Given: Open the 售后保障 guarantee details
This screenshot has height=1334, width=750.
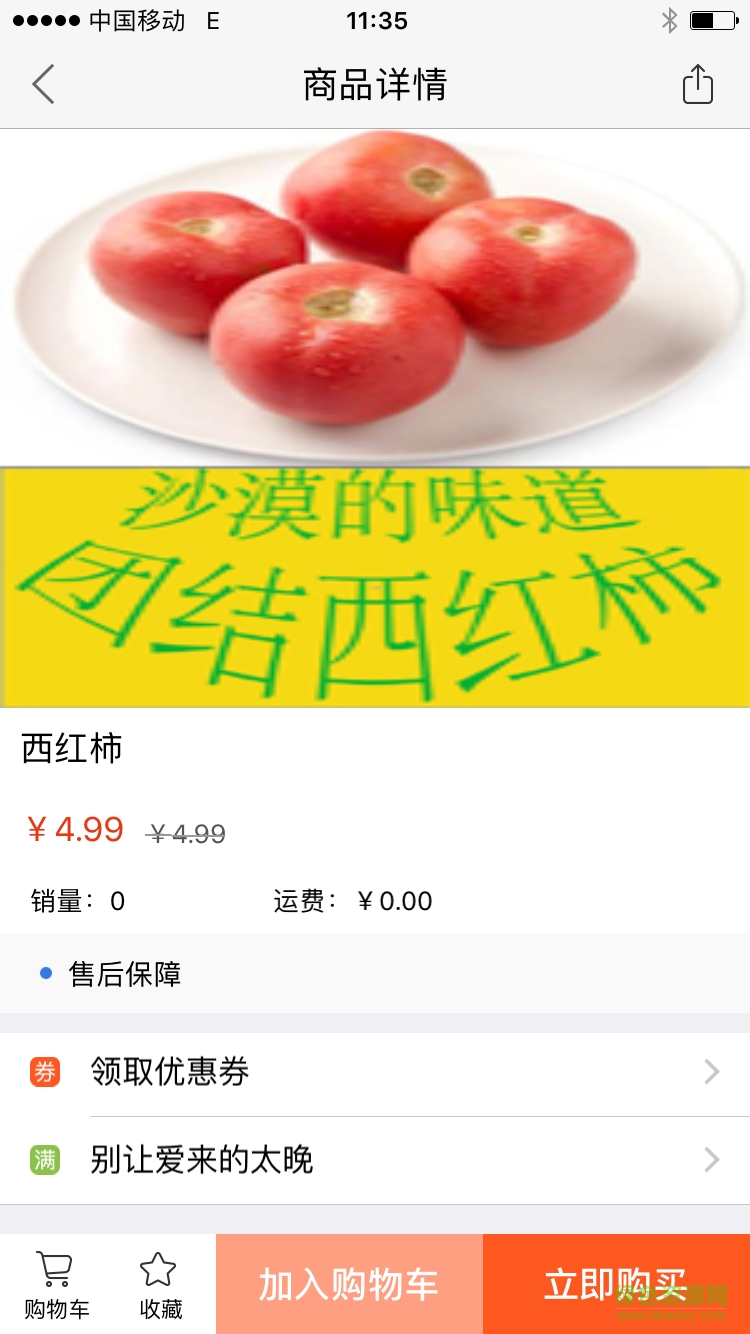Looking at the screenshot, I should coord(375,973).
